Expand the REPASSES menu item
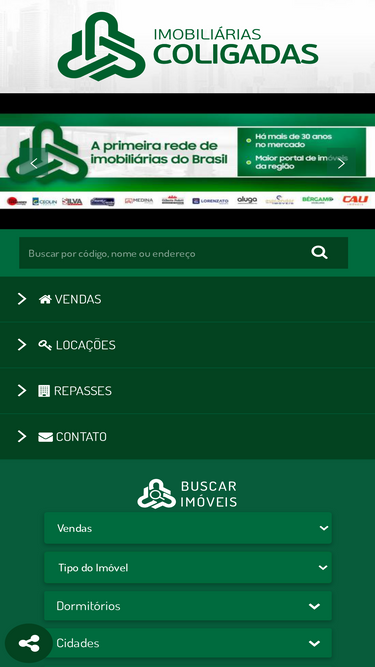Image resolution: width=375 pixels, height=667 pixels. 188,391
